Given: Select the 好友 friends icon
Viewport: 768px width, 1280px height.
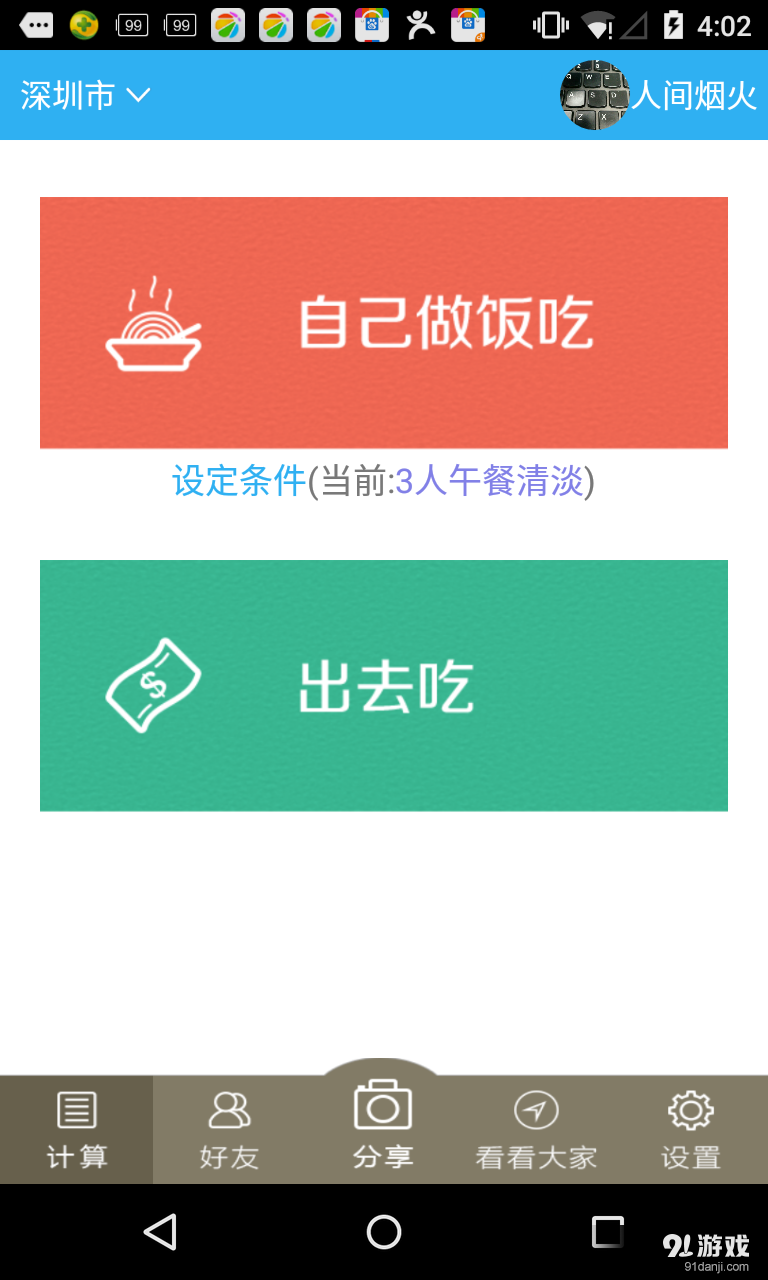Looking at the screenshot, I should click(x=229, y=1107).
